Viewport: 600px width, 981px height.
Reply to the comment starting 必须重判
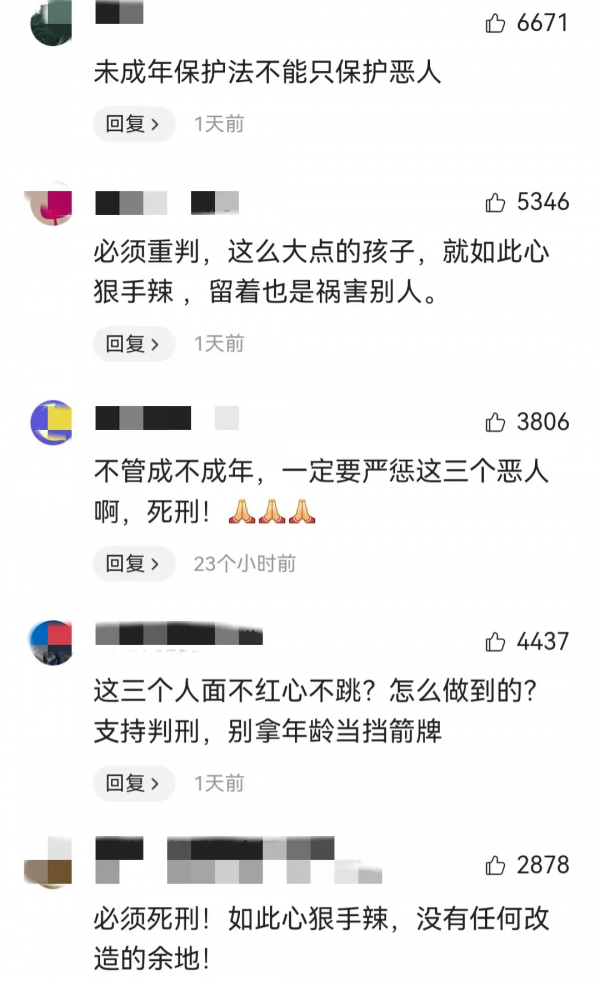133,344
